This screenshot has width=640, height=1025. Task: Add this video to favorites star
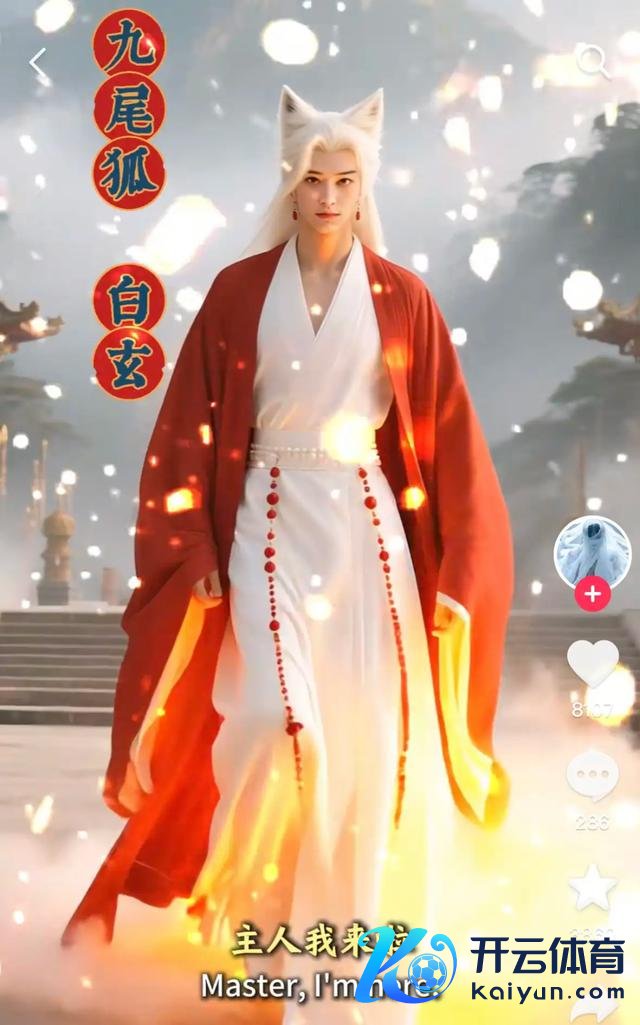(x=593, y=887)
